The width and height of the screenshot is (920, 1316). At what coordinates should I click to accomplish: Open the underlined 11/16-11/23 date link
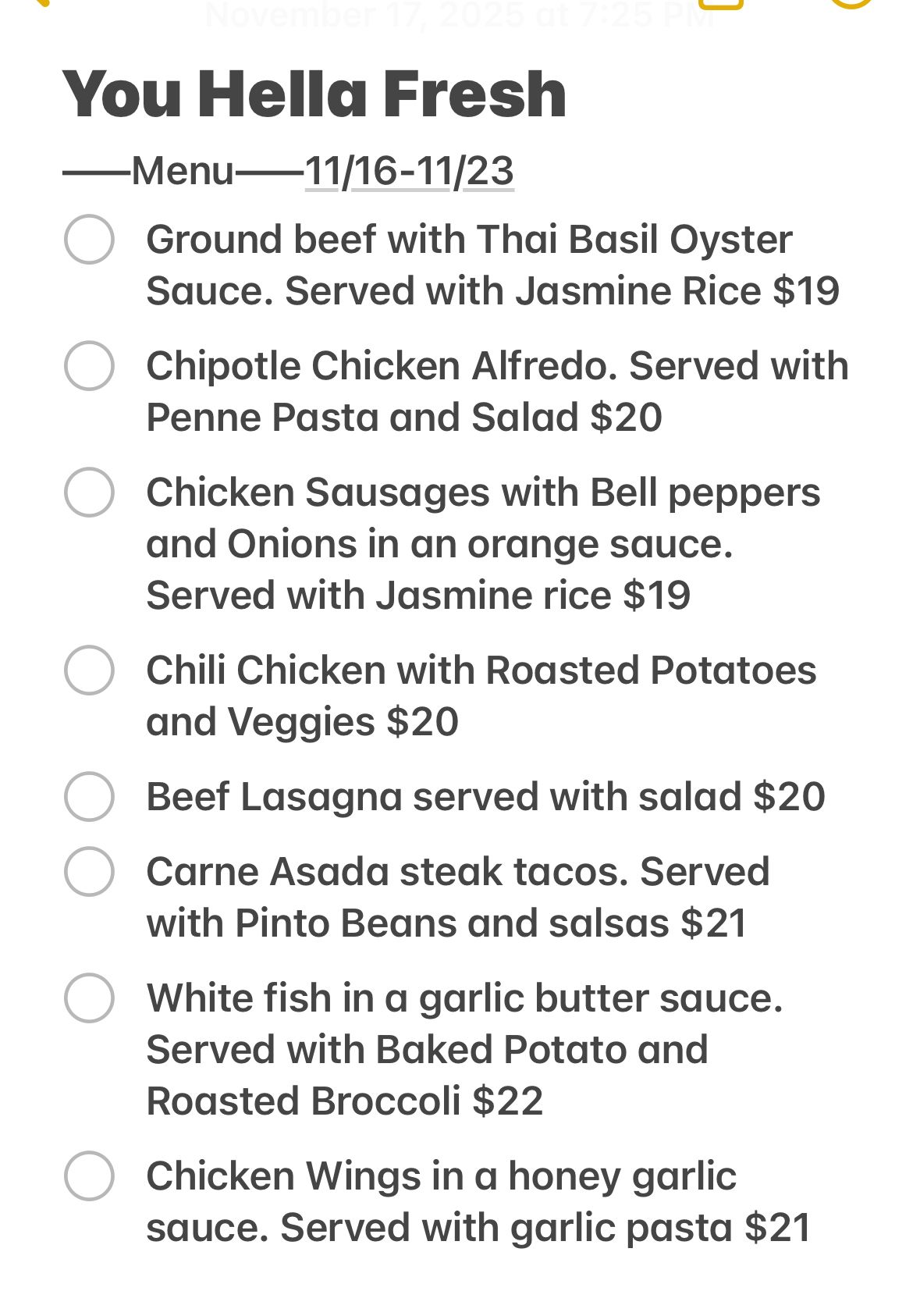tap(409, 171)
